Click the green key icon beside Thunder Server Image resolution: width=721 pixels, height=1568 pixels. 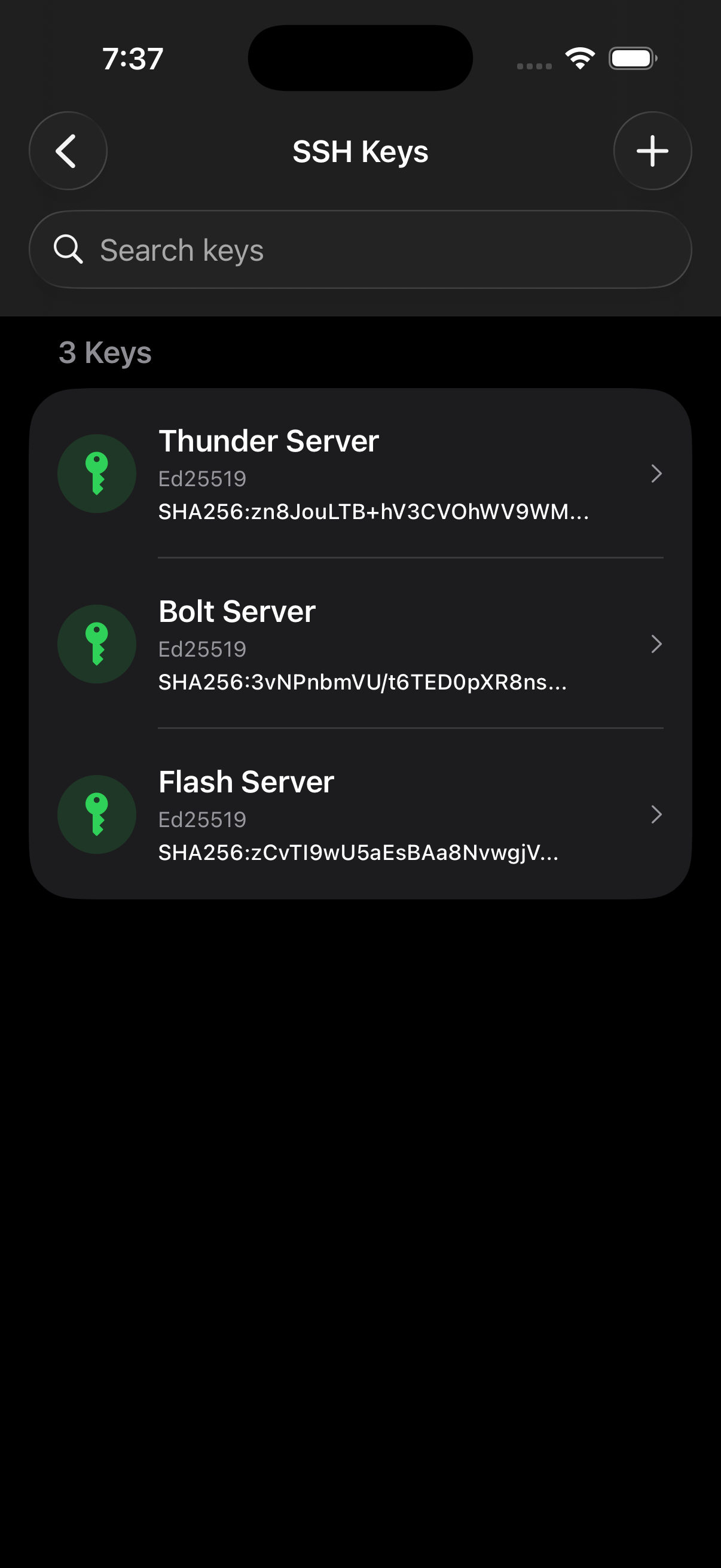click(96, 474)
